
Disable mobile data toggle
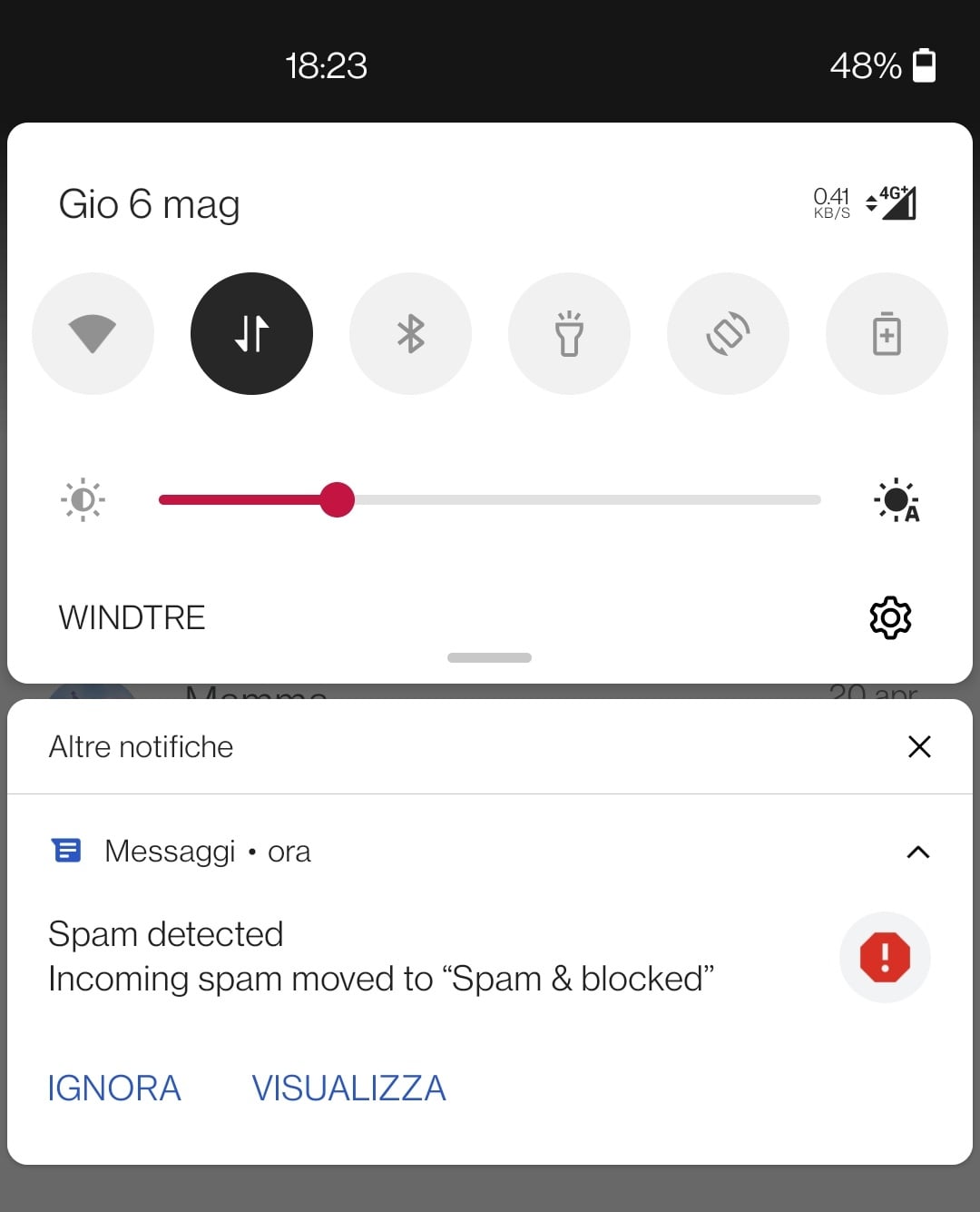click(251, 334)
